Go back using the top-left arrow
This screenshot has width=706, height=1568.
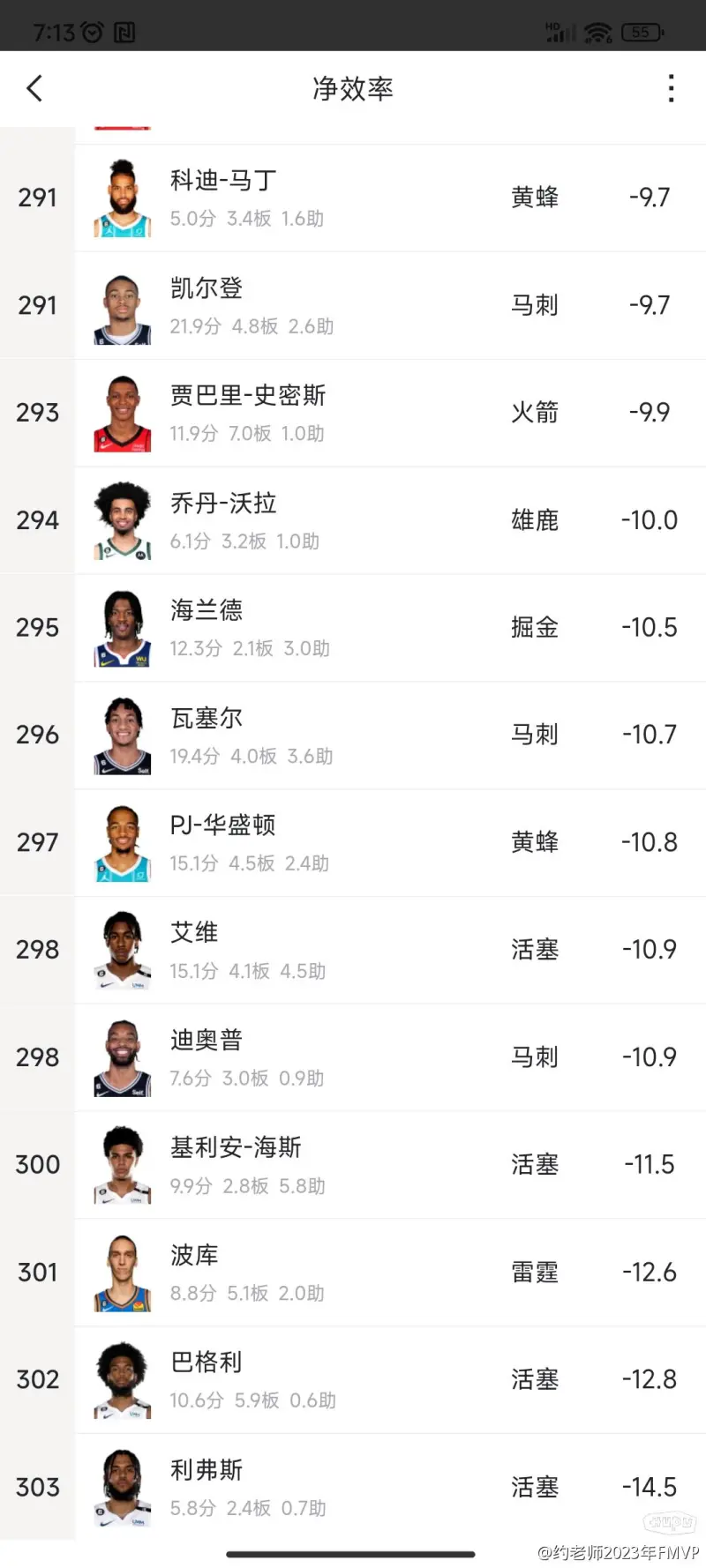(34, 88)
